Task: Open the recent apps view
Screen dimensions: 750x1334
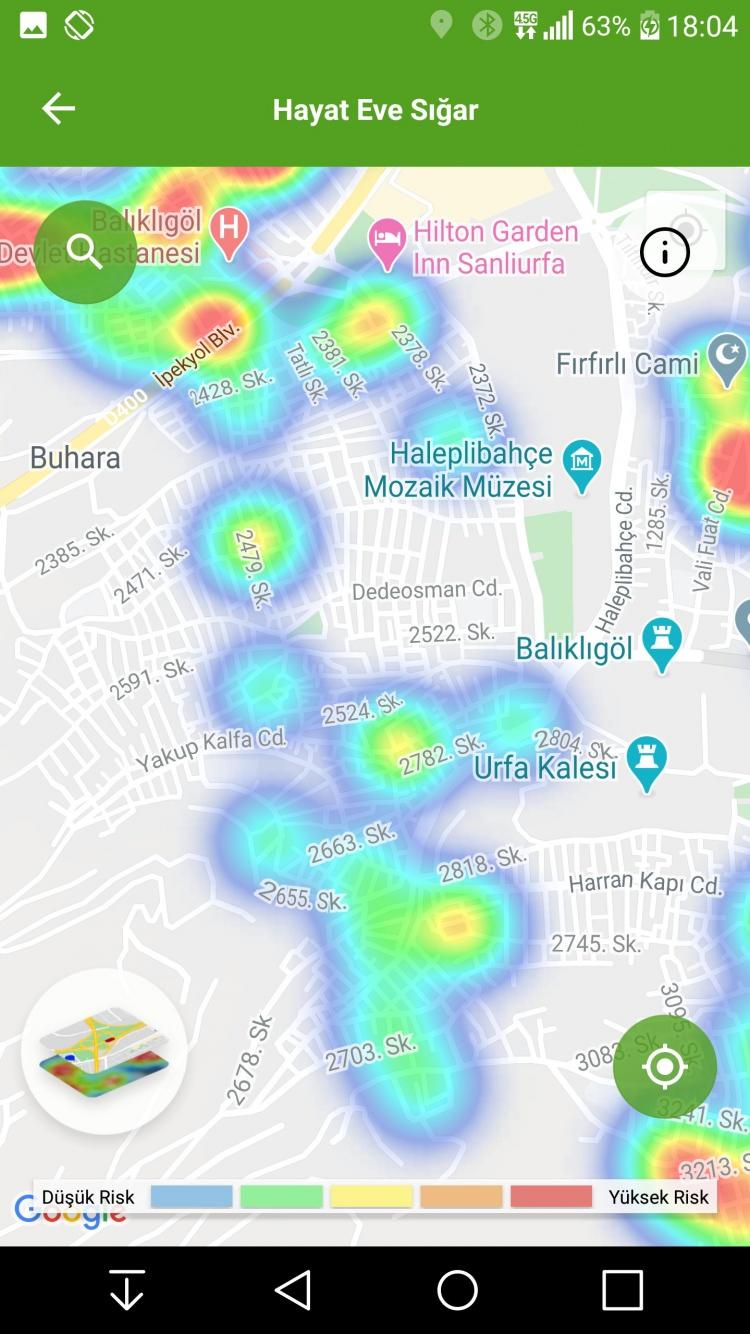Action: 621,1290
